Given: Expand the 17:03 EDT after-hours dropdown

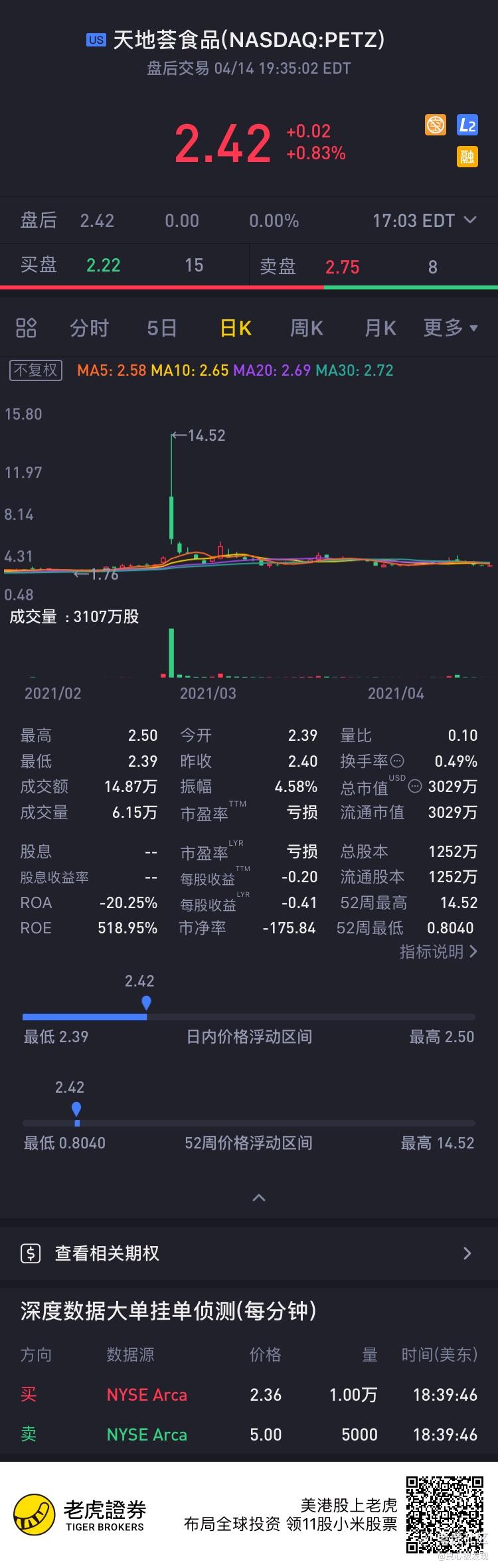Looking at the screenshot, I should 424,220.
